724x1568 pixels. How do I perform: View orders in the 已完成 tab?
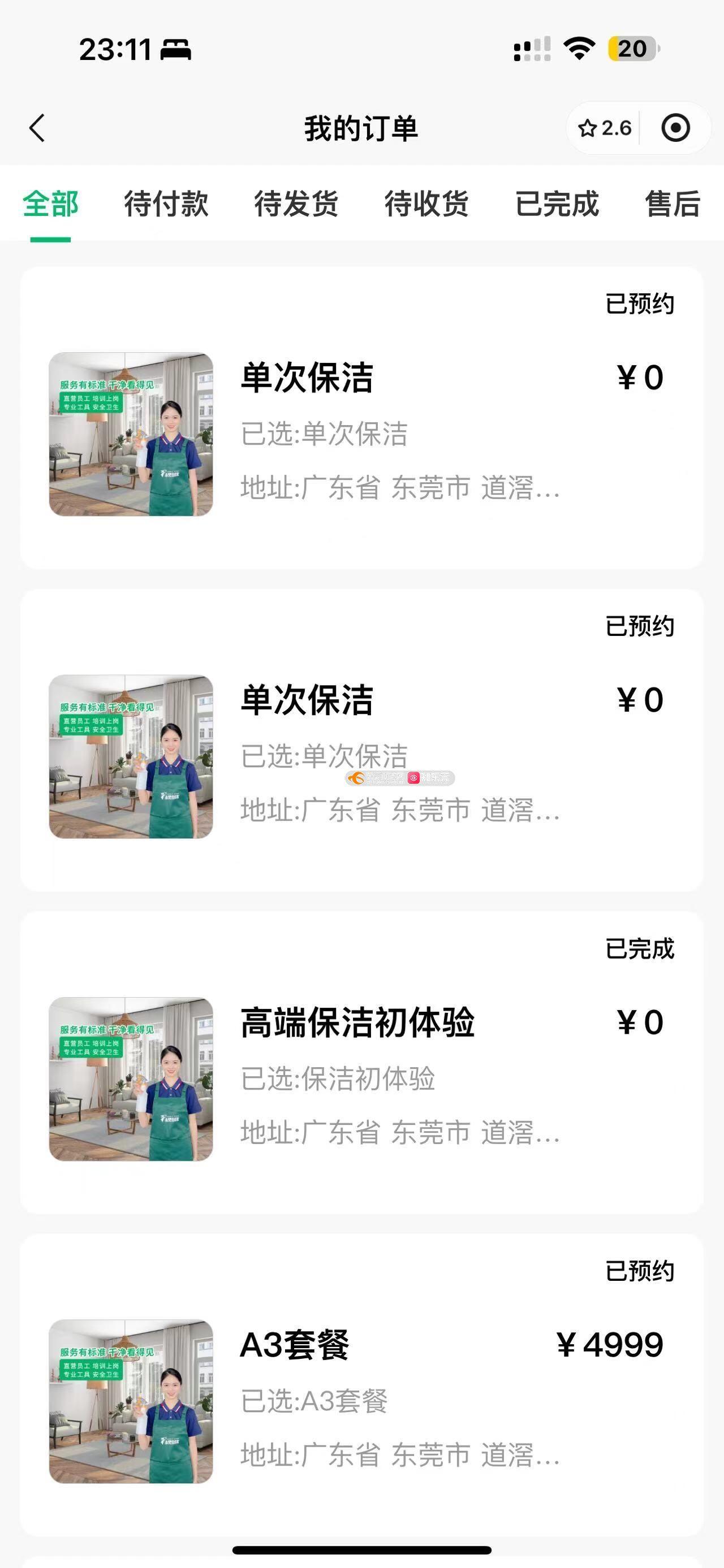point(557,204)
